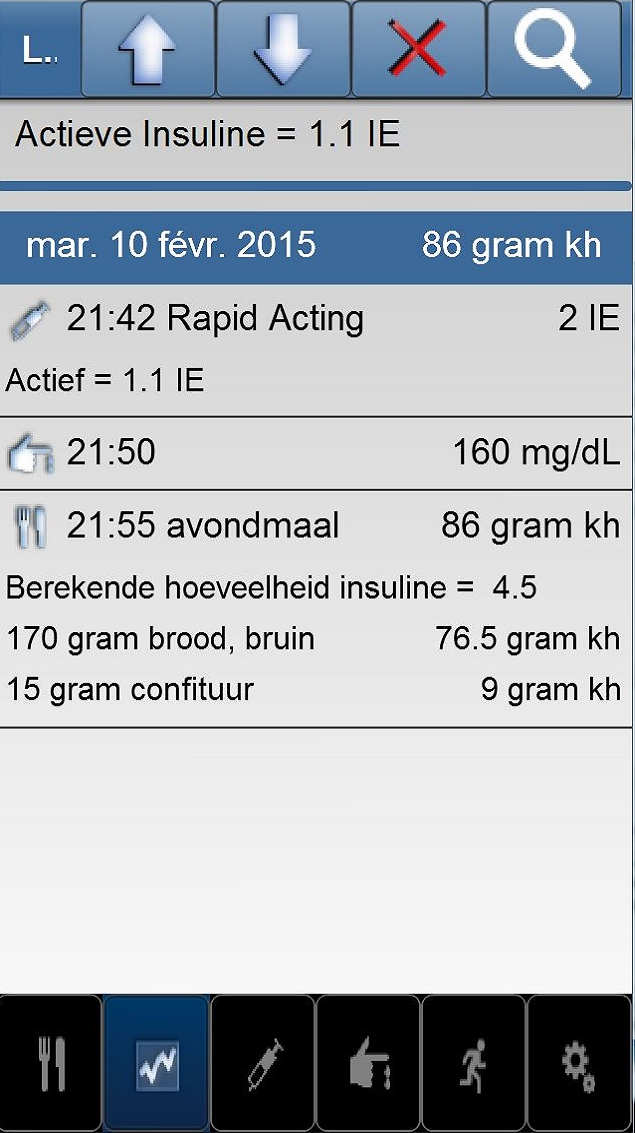The image size is (635, 1133).
Task: Tap the L.. button in the toolbar
Action: point(40,48)
